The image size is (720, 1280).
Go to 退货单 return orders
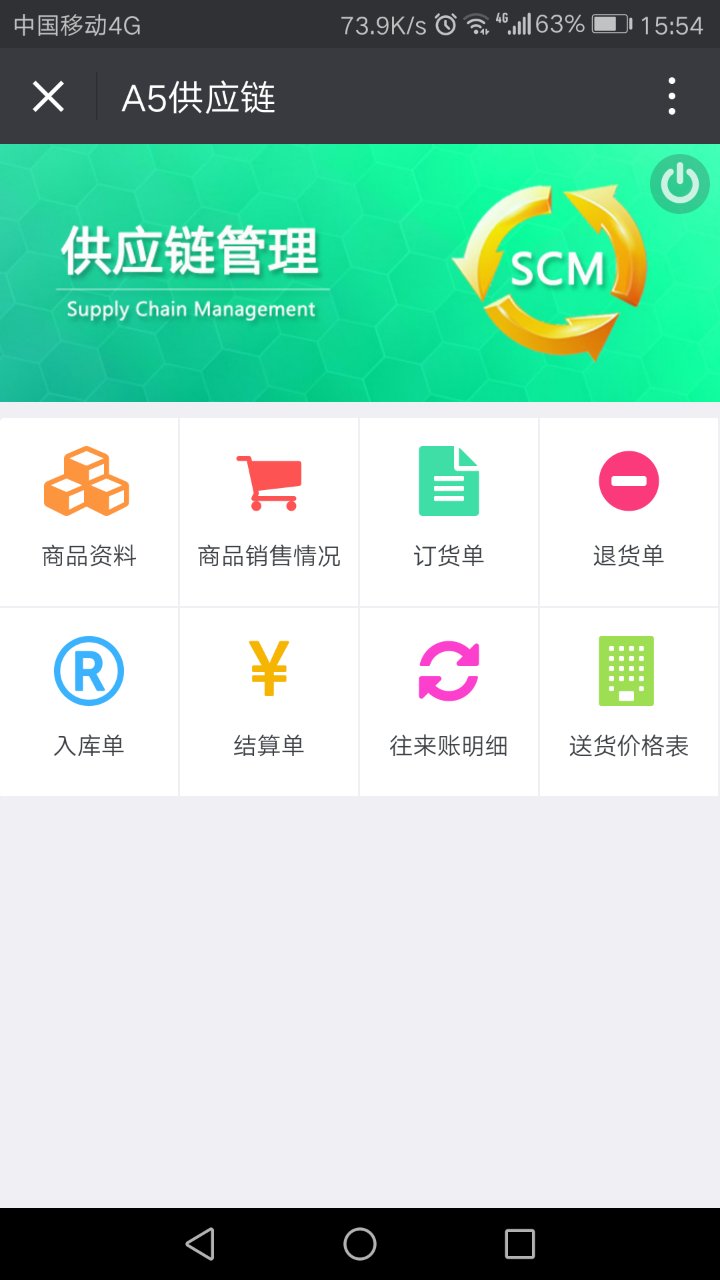click(x=629, y=510)
